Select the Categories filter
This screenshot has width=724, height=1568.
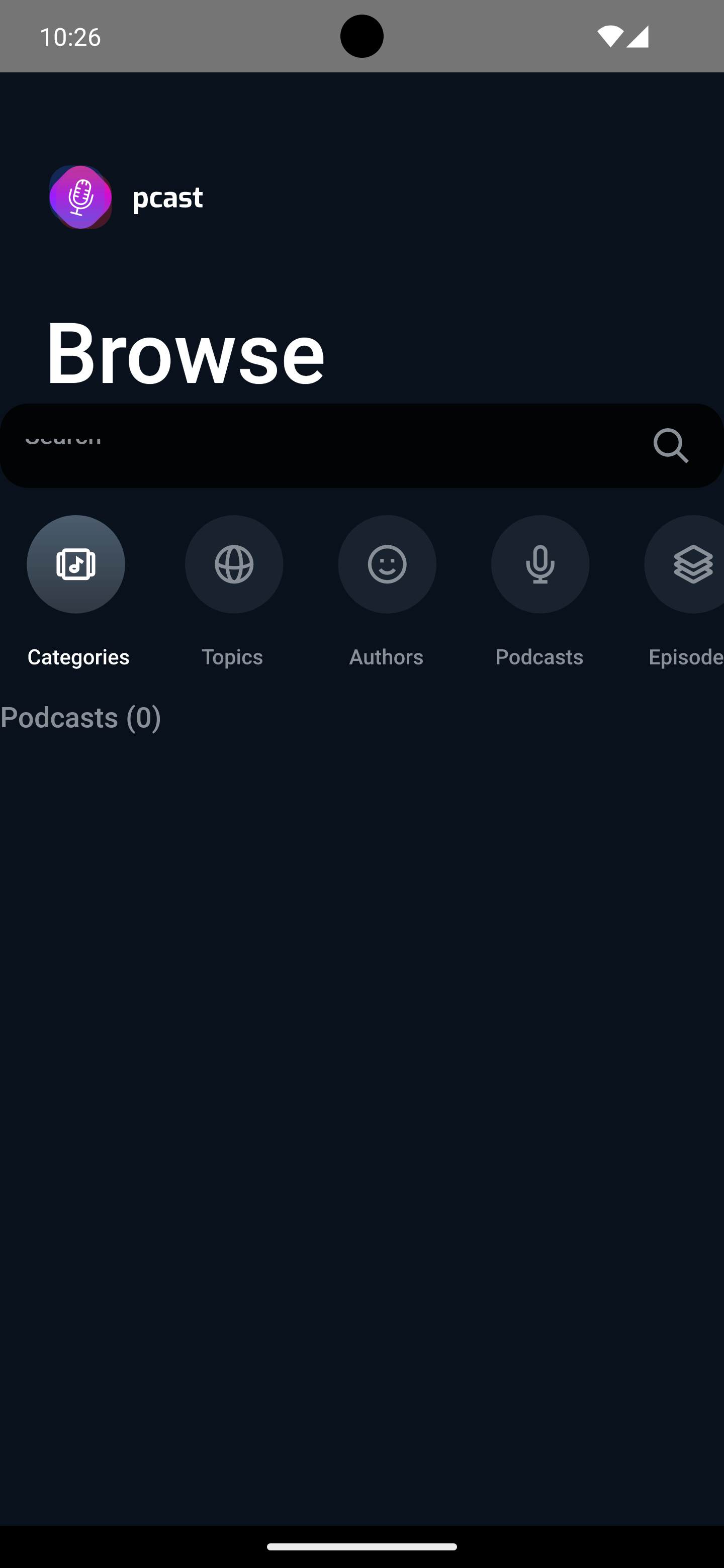pos(76,564)
